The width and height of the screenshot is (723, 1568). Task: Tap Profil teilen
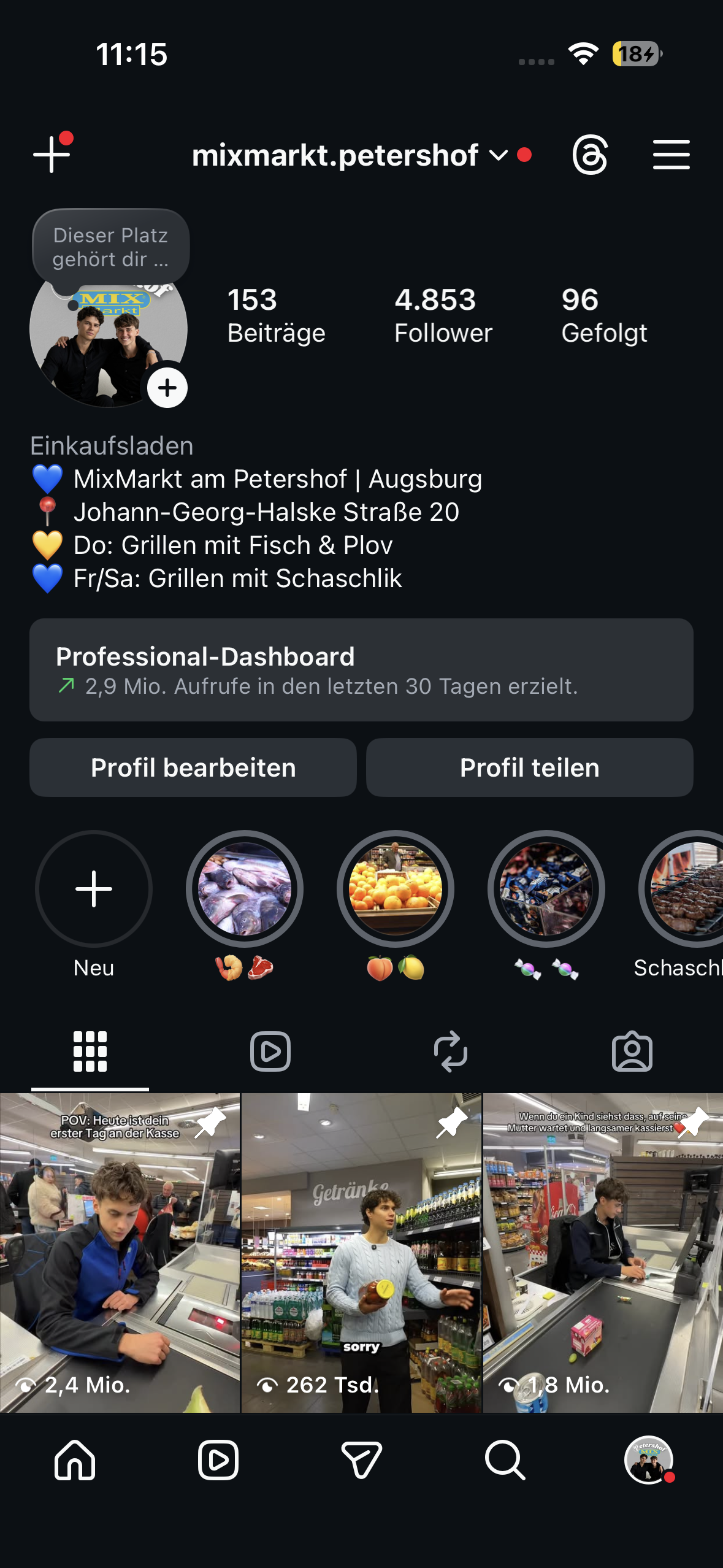coord(529,767)
